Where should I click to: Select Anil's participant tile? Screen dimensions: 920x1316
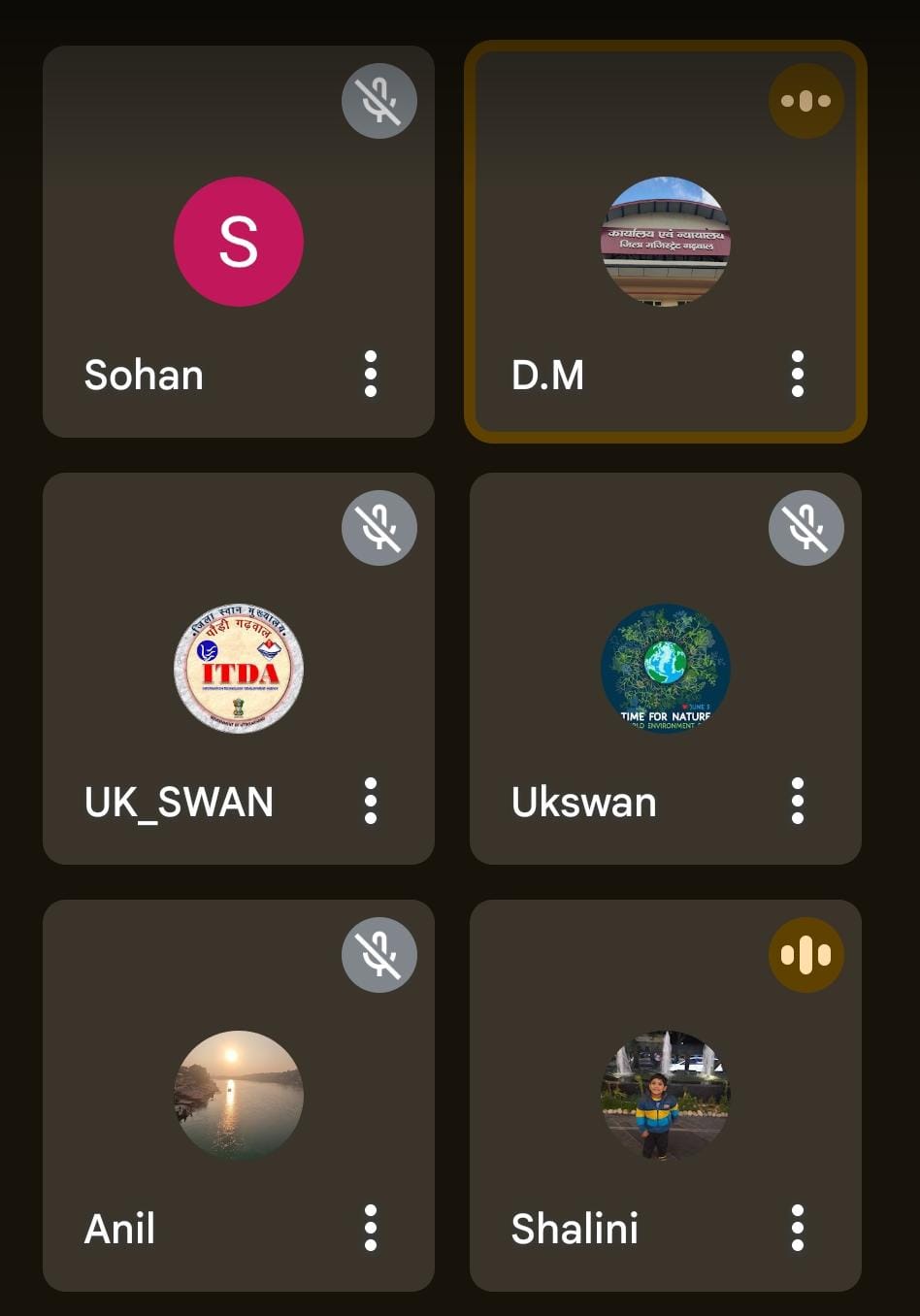(238, 1096)
